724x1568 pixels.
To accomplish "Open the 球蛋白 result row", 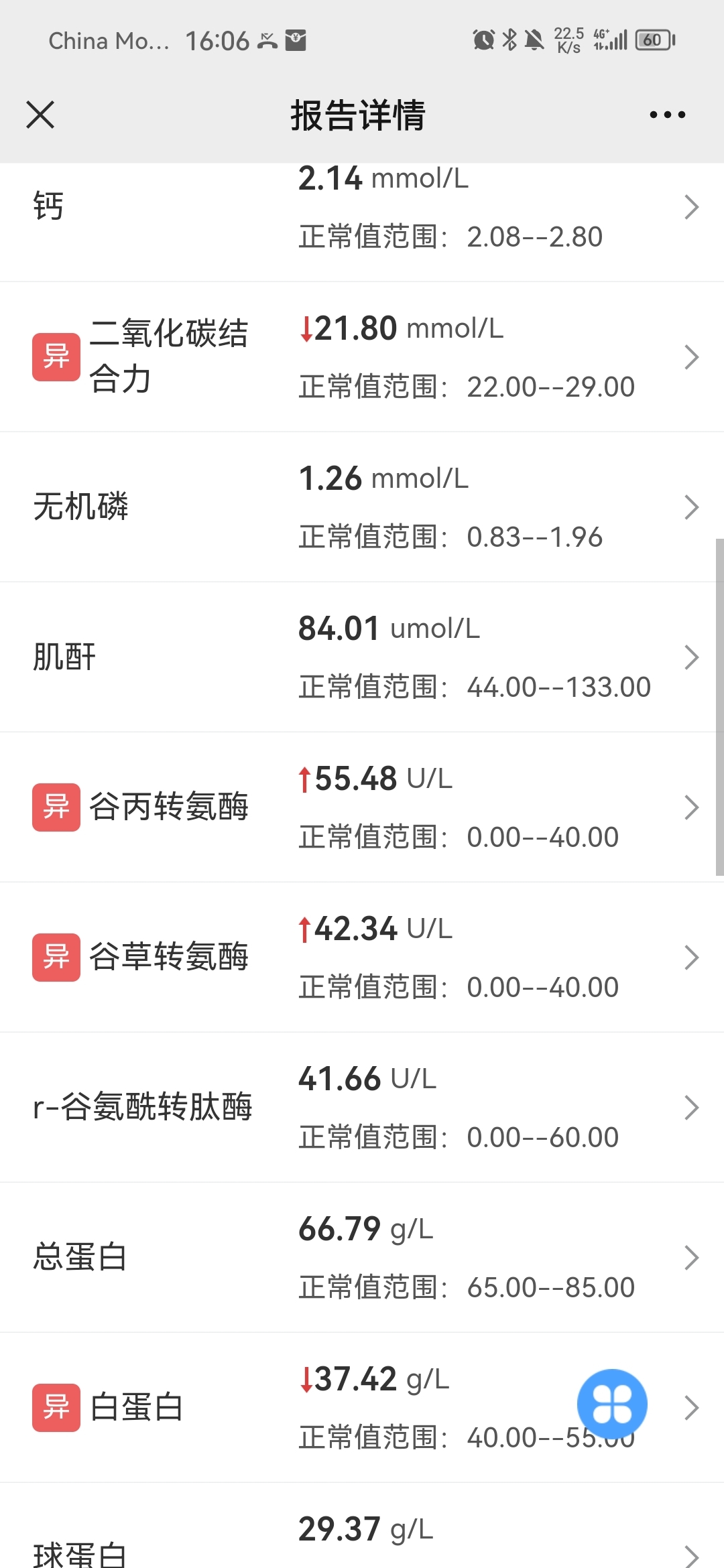I will (362, 1526).
